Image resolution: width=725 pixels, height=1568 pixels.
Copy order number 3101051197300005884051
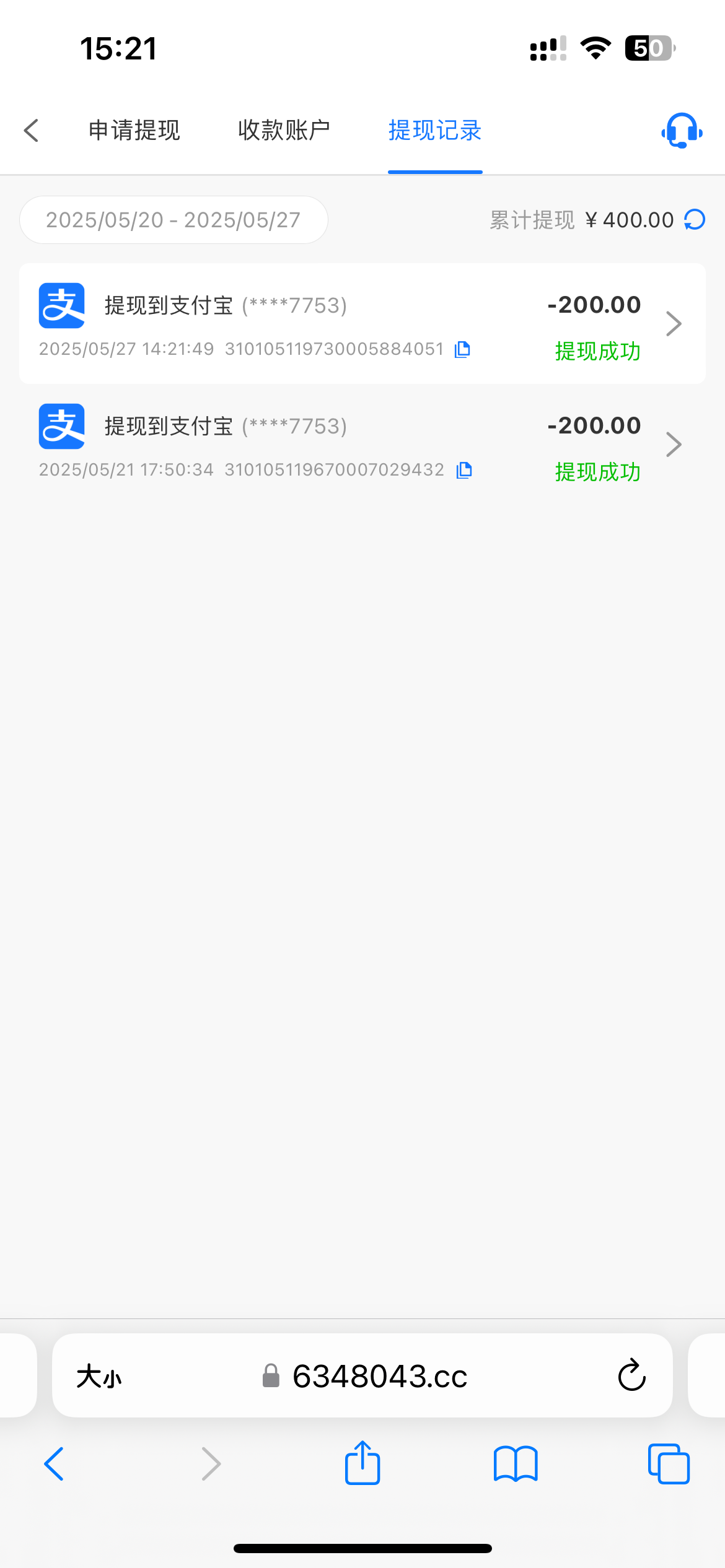point(462,349)
